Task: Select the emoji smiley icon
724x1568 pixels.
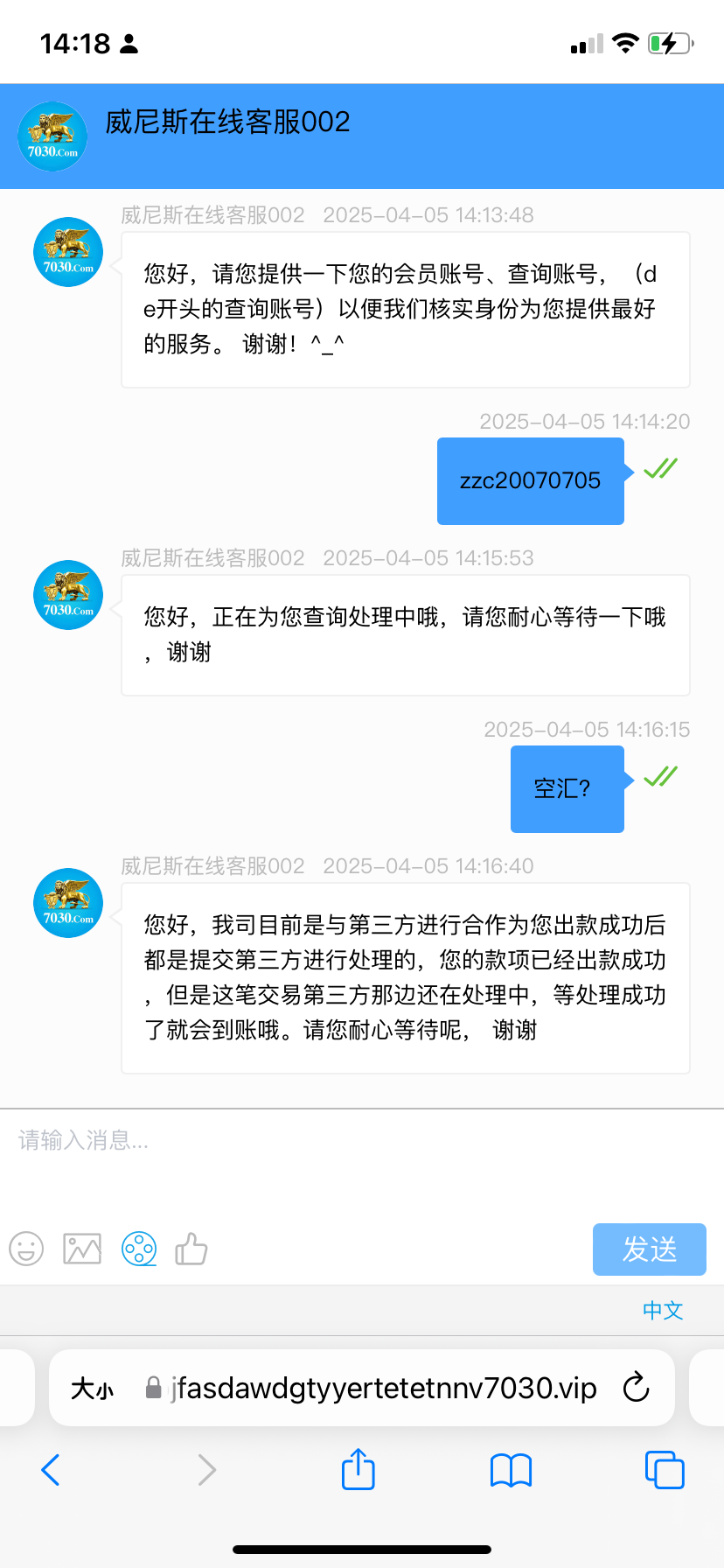Action: [25, 1249]
